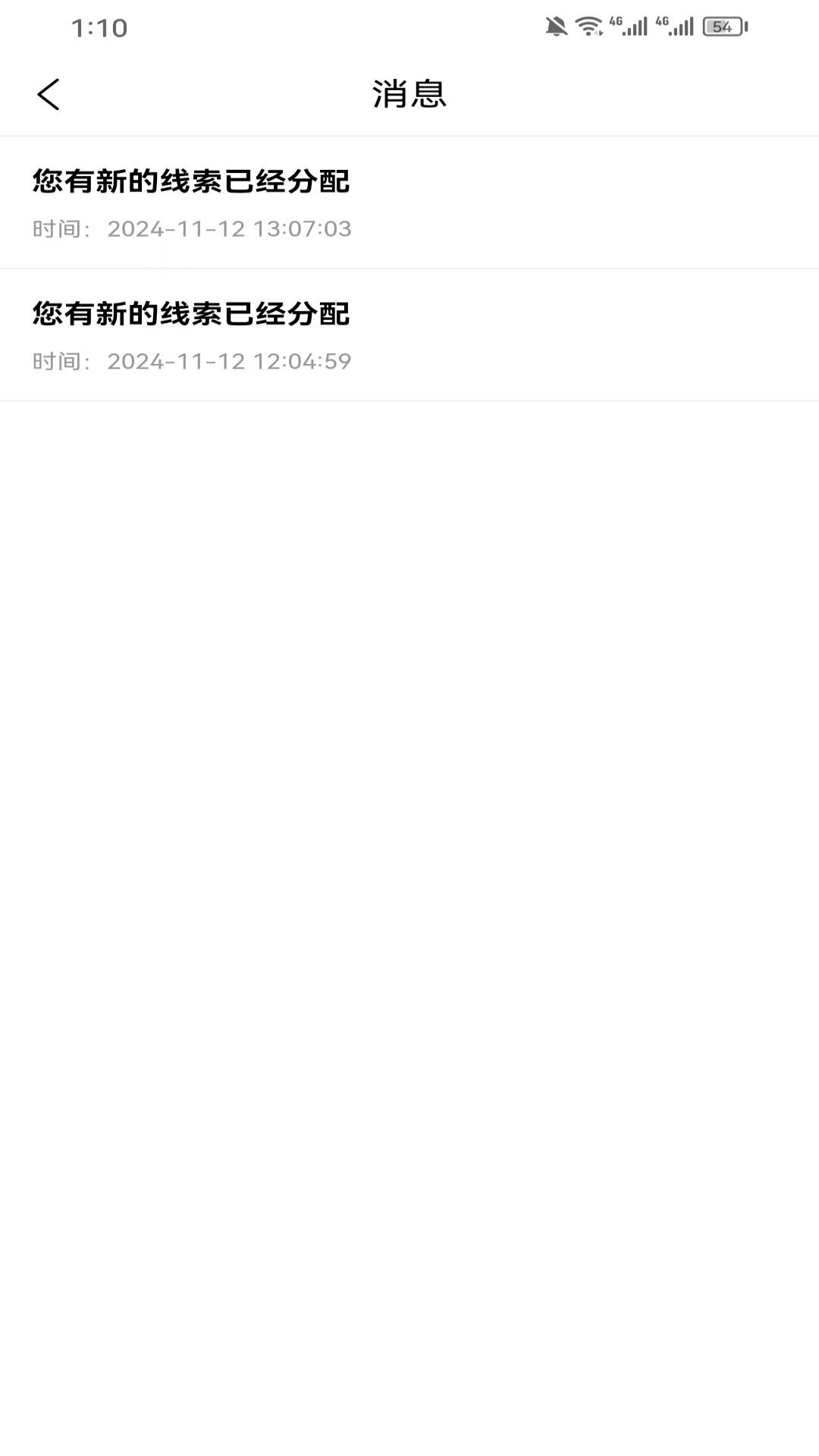Open the message received at 13:07:03

tap(409, 203)
